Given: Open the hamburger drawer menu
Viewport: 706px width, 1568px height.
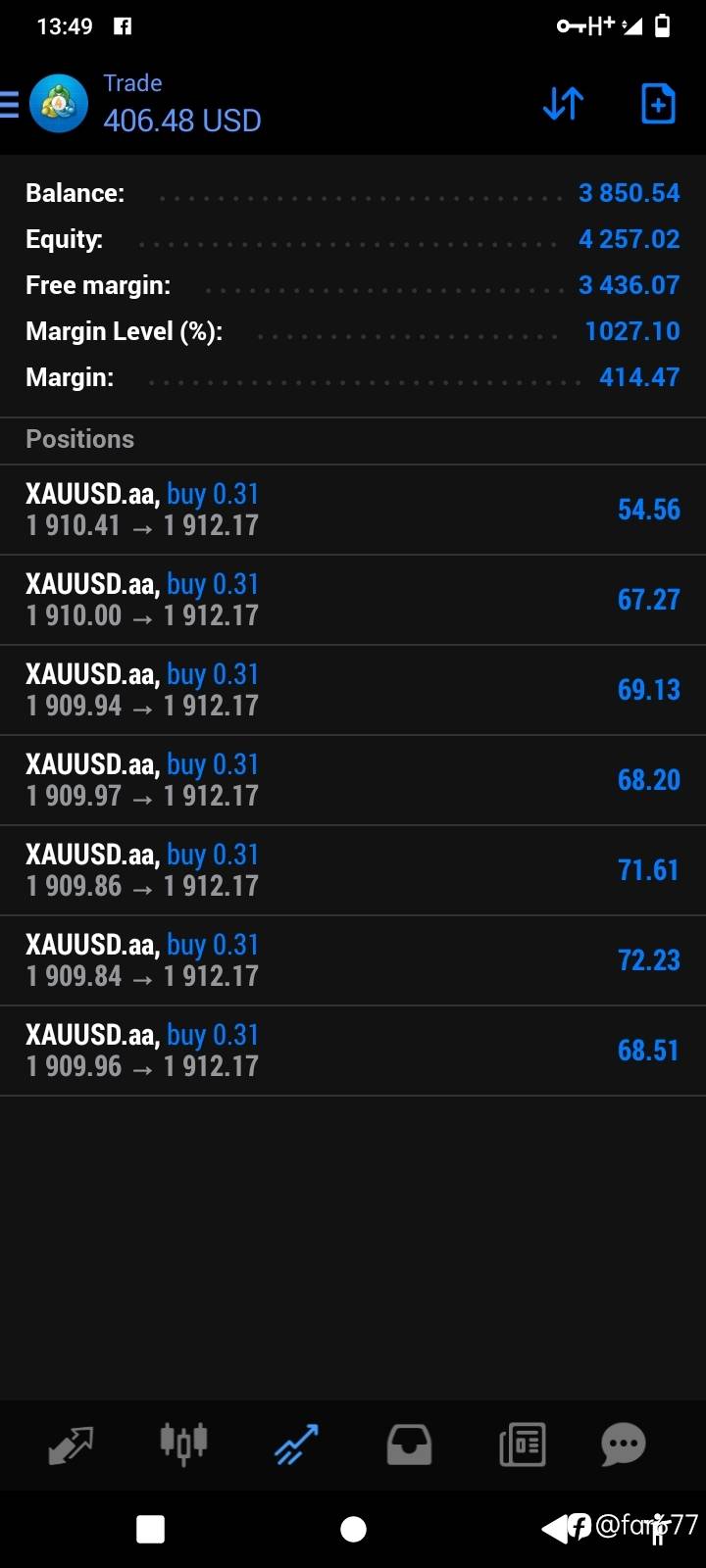Looking at the screenshot, I should (x=9, y=104).
